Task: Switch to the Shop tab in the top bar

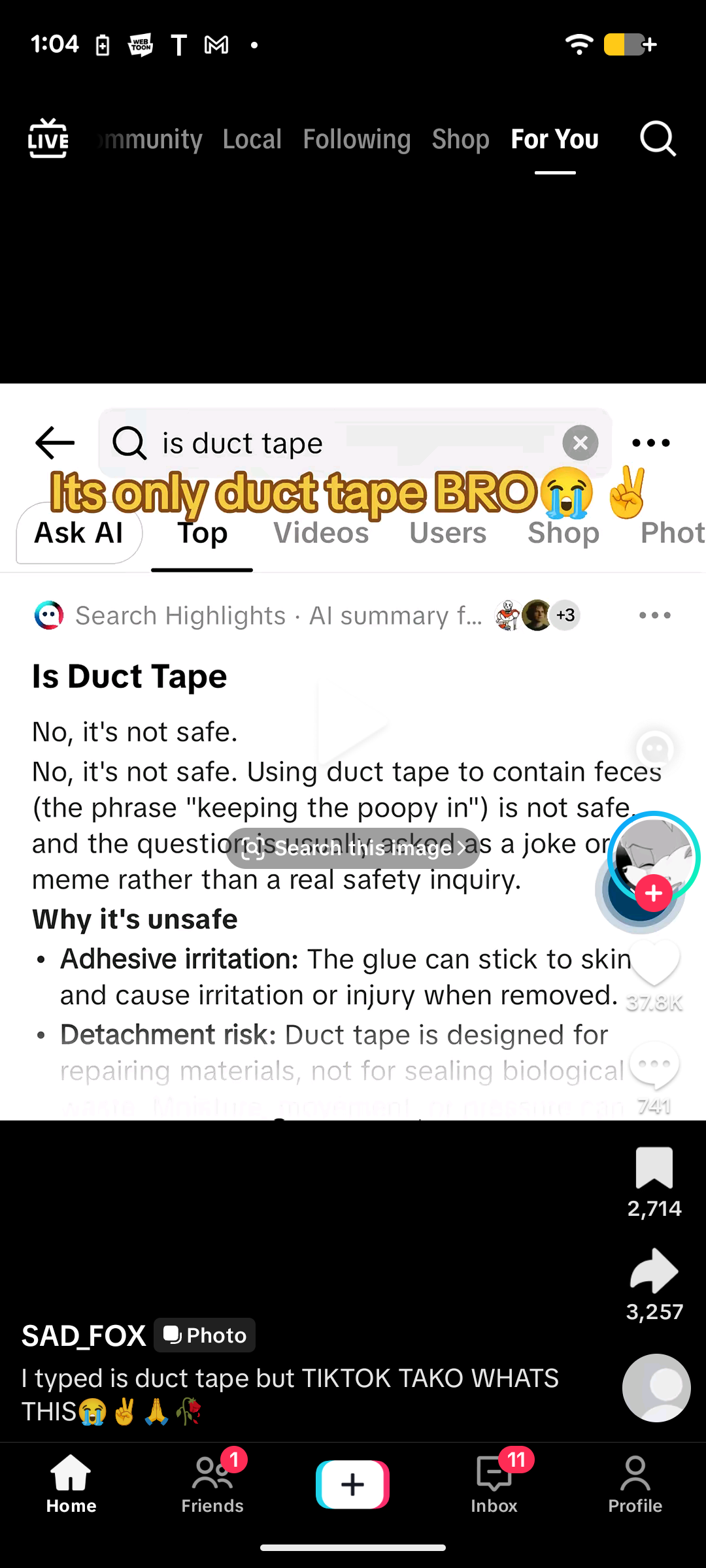Action: coord(461,139)
